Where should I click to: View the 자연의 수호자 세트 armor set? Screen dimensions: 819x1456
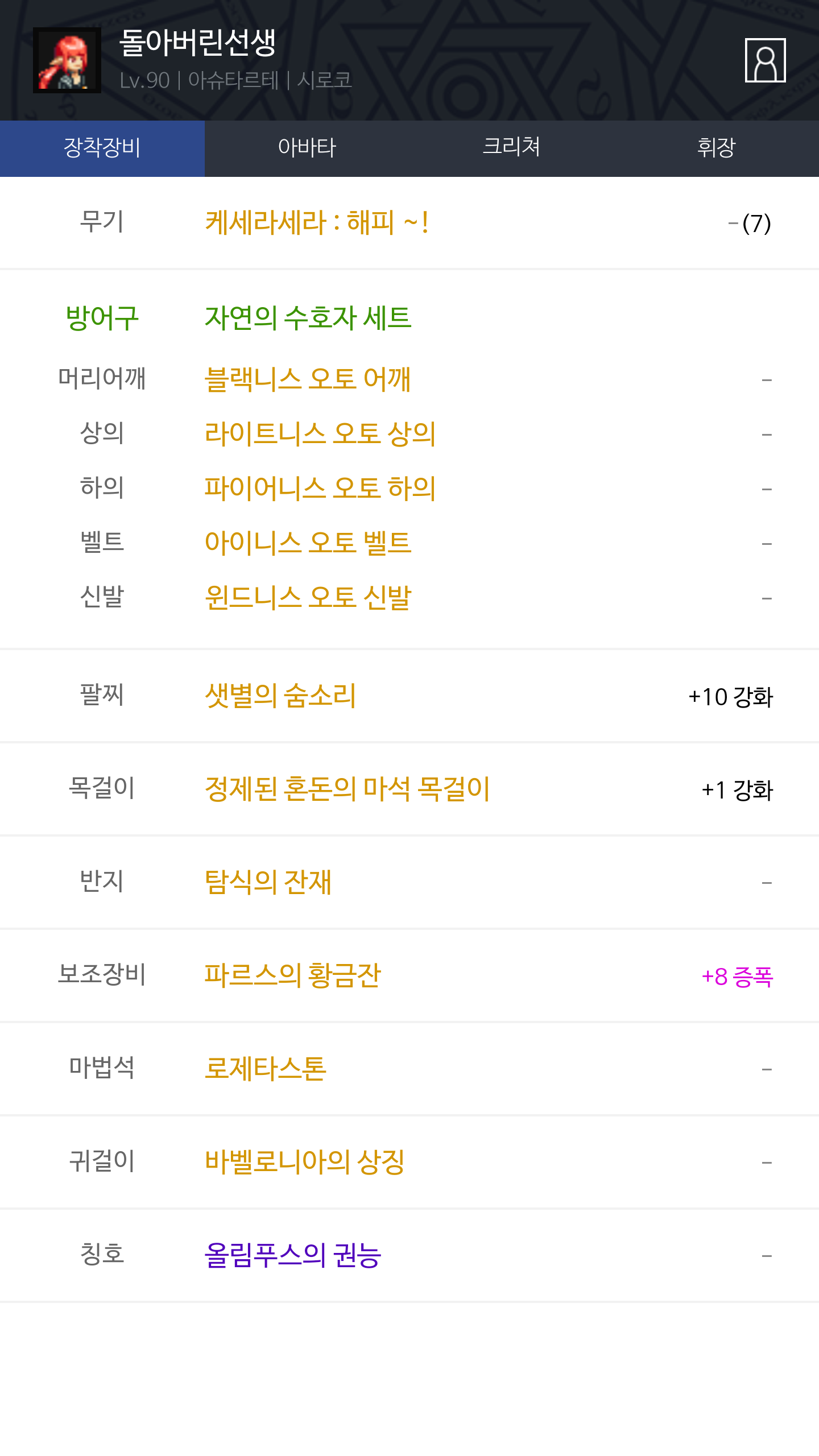click(308, 317)
